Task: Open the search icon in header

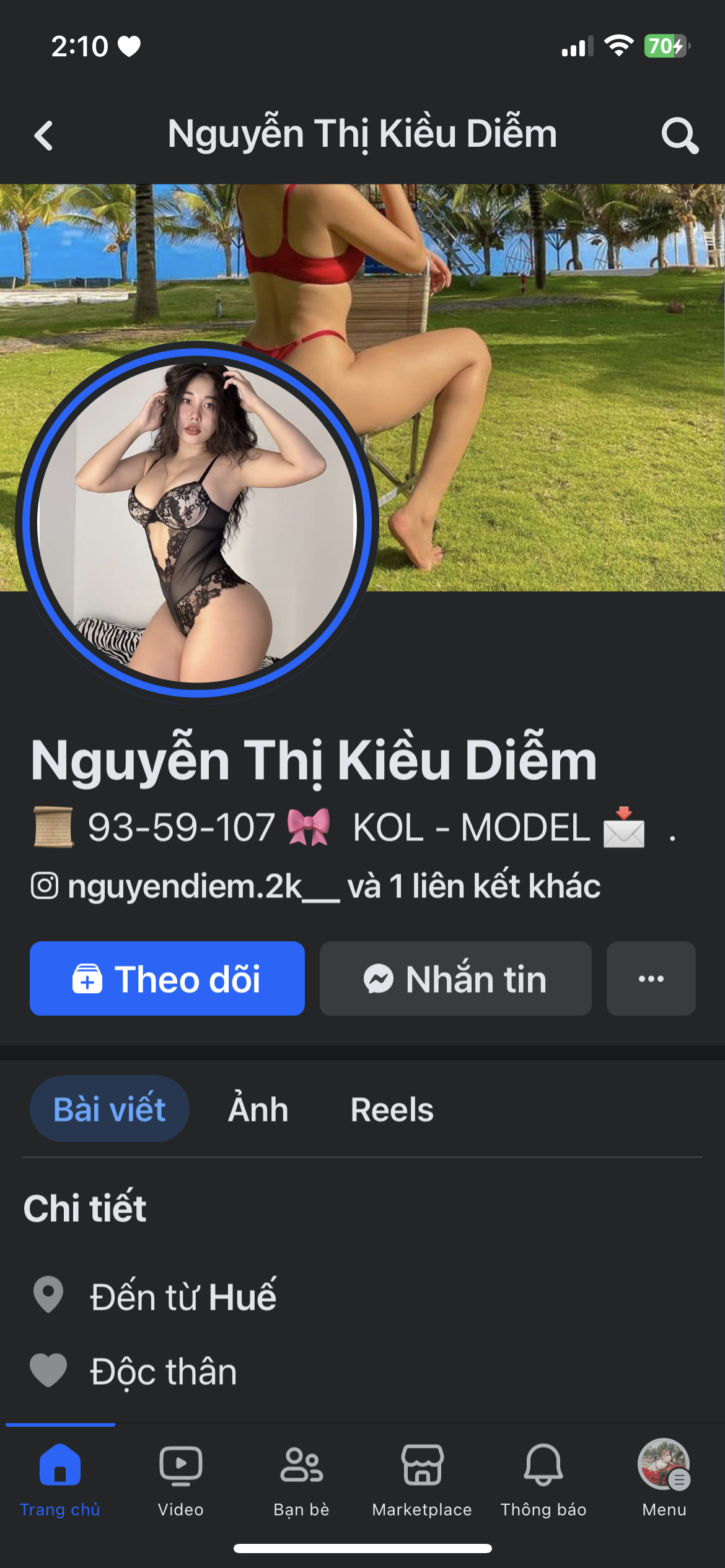Action: pos(679,136)
